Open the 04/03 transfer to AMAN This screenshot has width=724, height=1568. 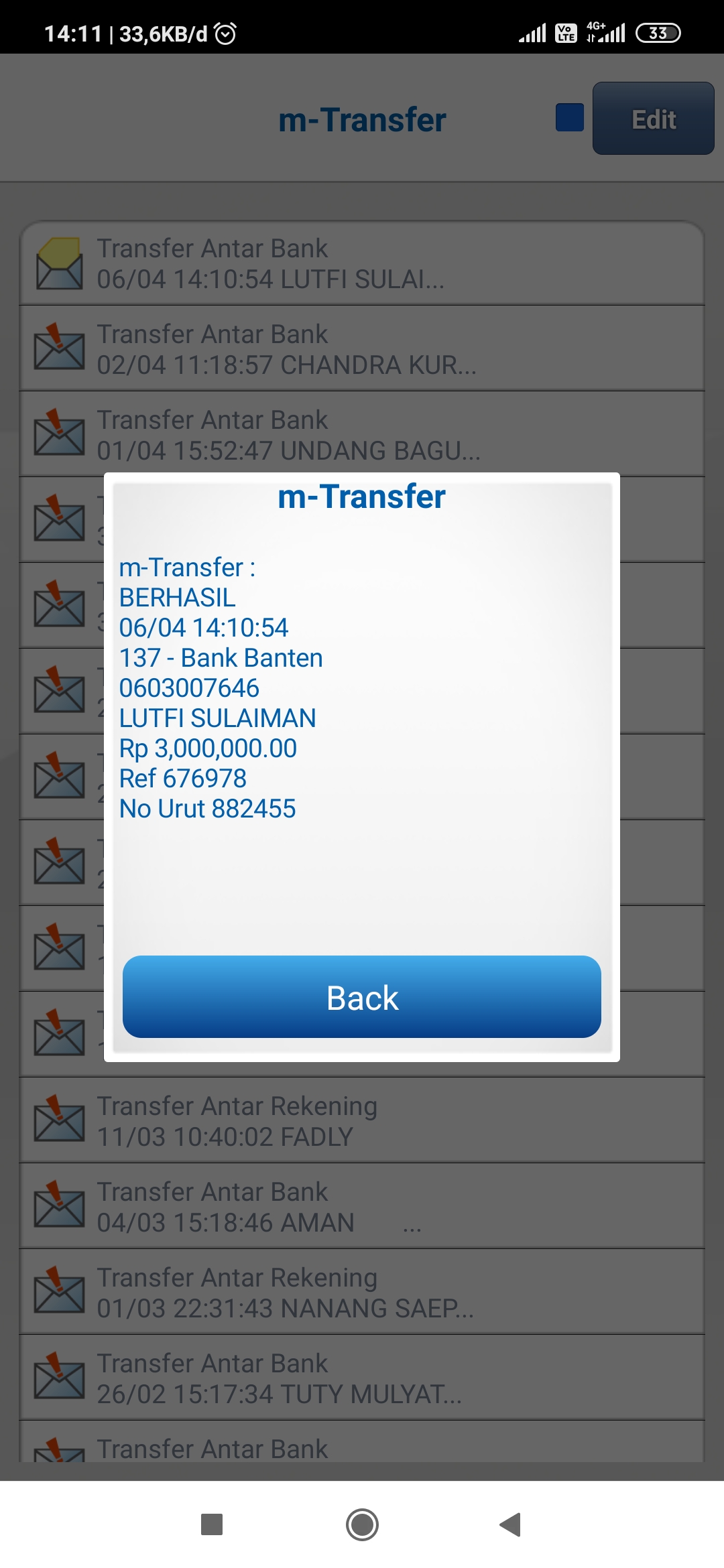pos(362,1207)
